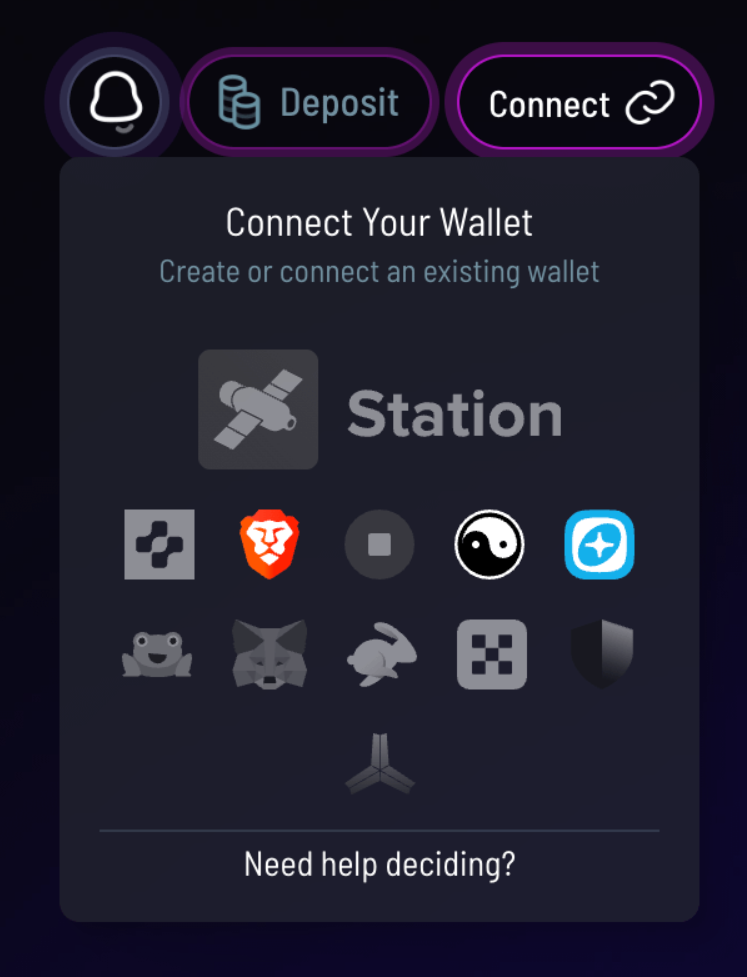747x977 pixels.
Task: Select the rabbit wallet icon
Action: pyautogui.click(x=381, y=656)
